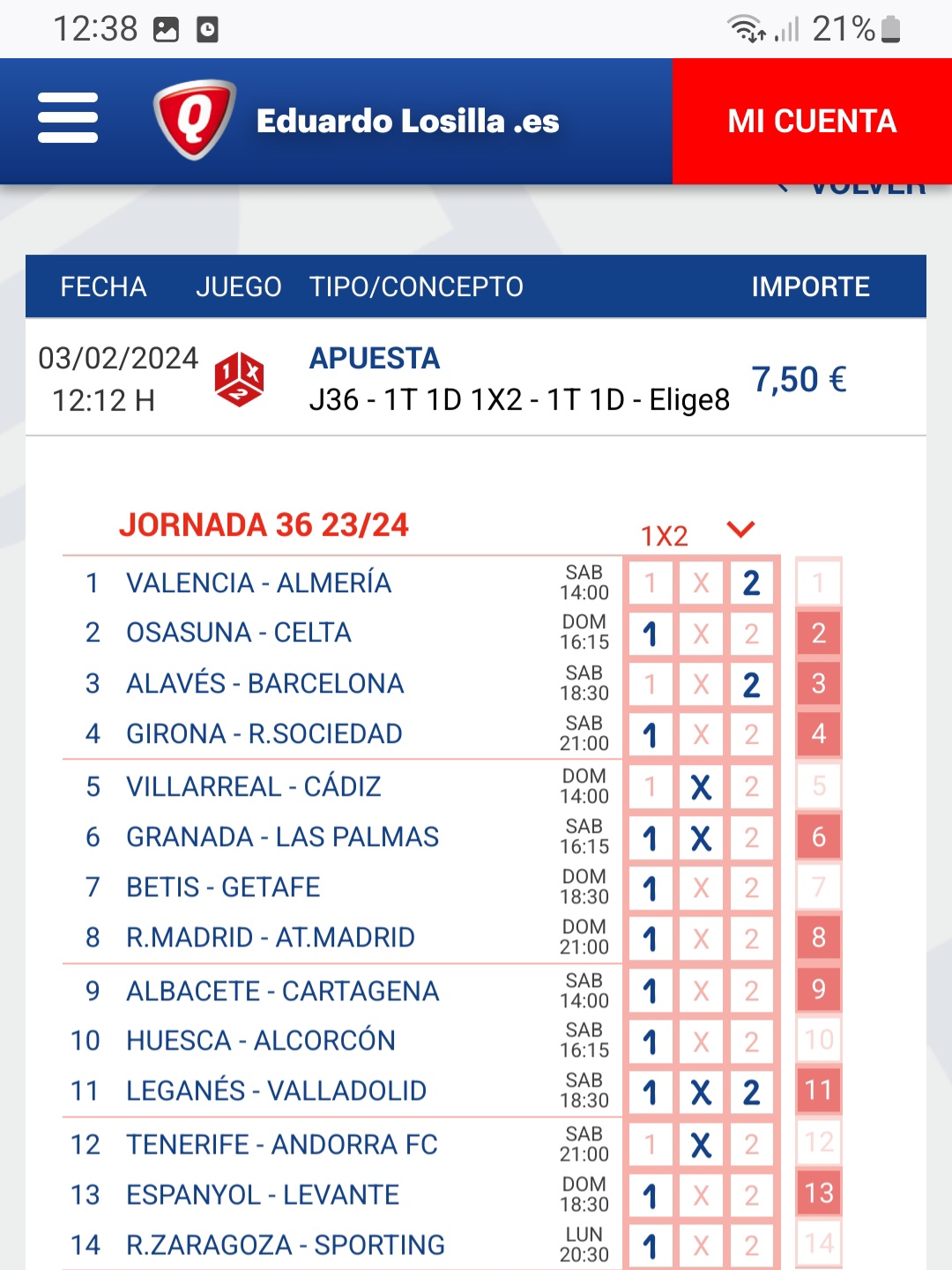Toggle Elige8 box number 2

coord(819,633)
